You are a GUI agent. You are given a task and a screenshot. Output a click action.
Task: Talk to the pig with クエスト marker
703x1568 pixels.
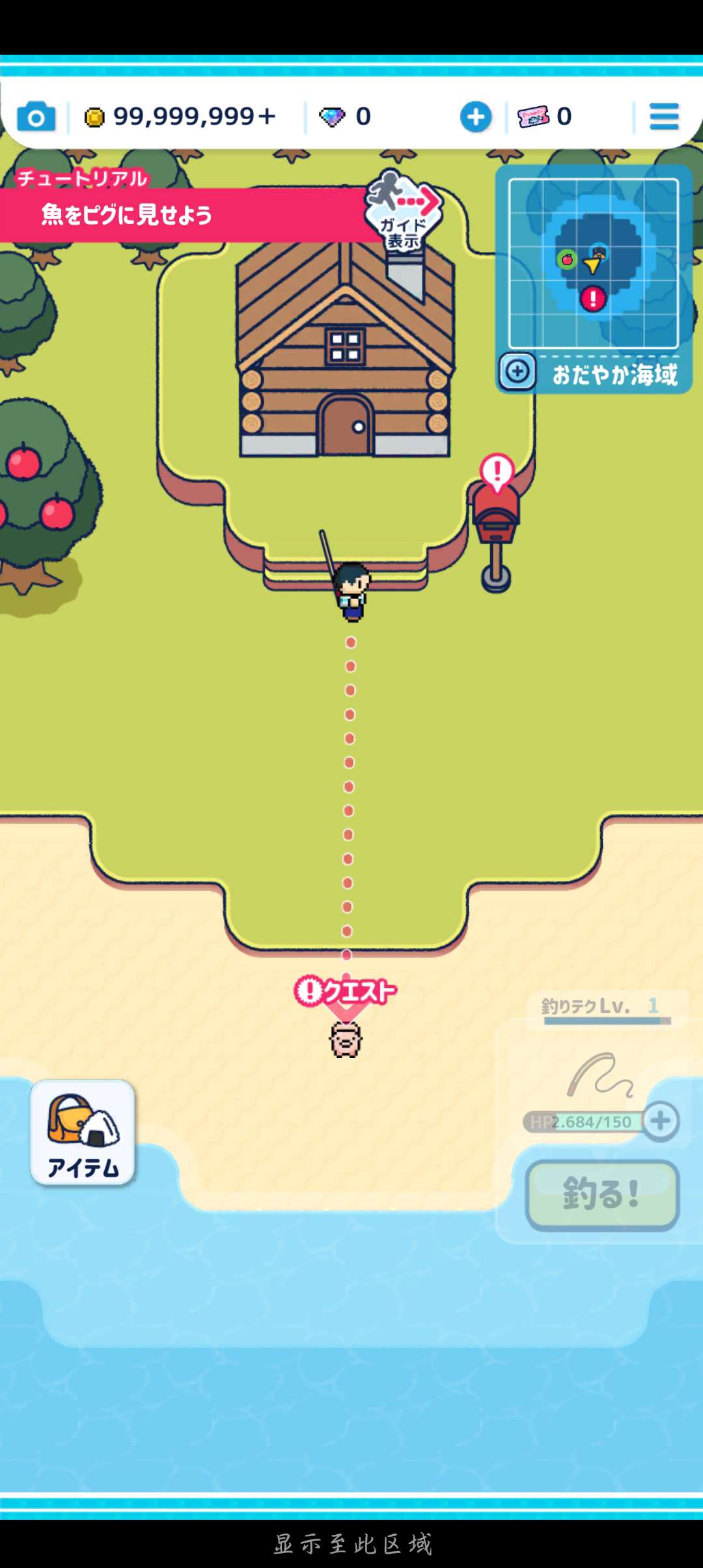point(346,1039)
